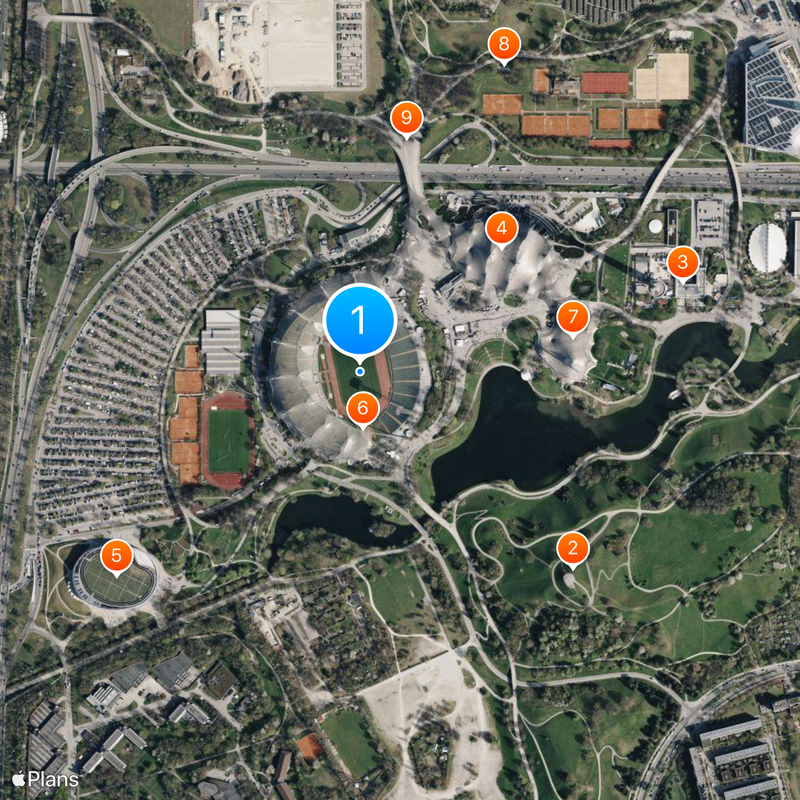Select the marker numbered 8

503,44
